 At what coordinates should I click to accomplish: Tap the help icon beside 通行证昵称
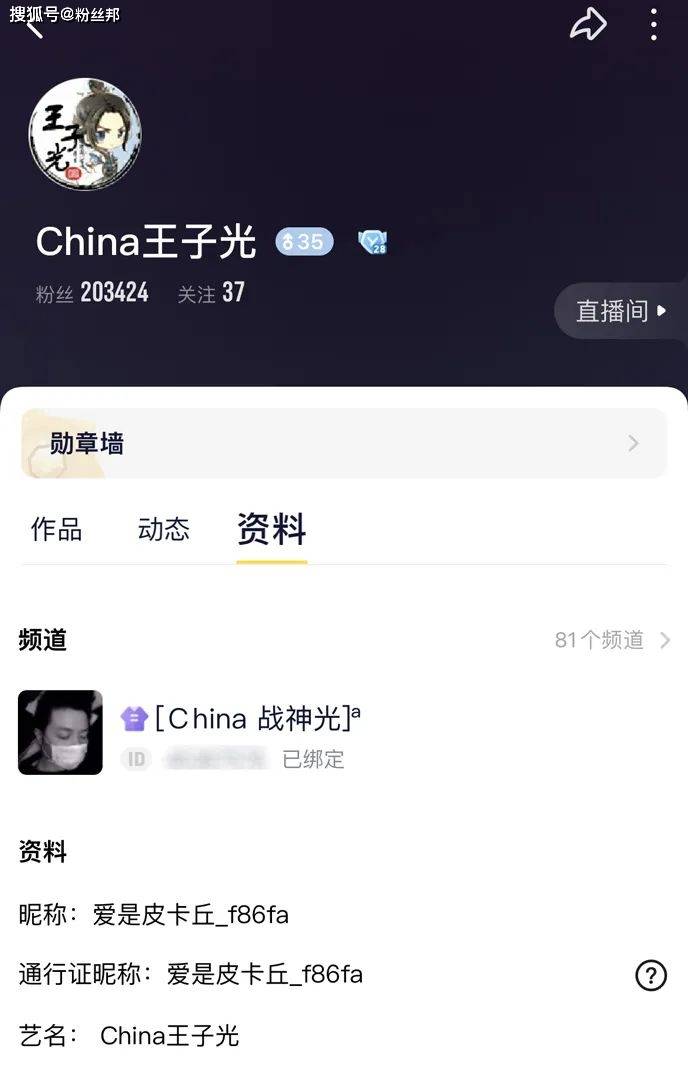(651, 974)
